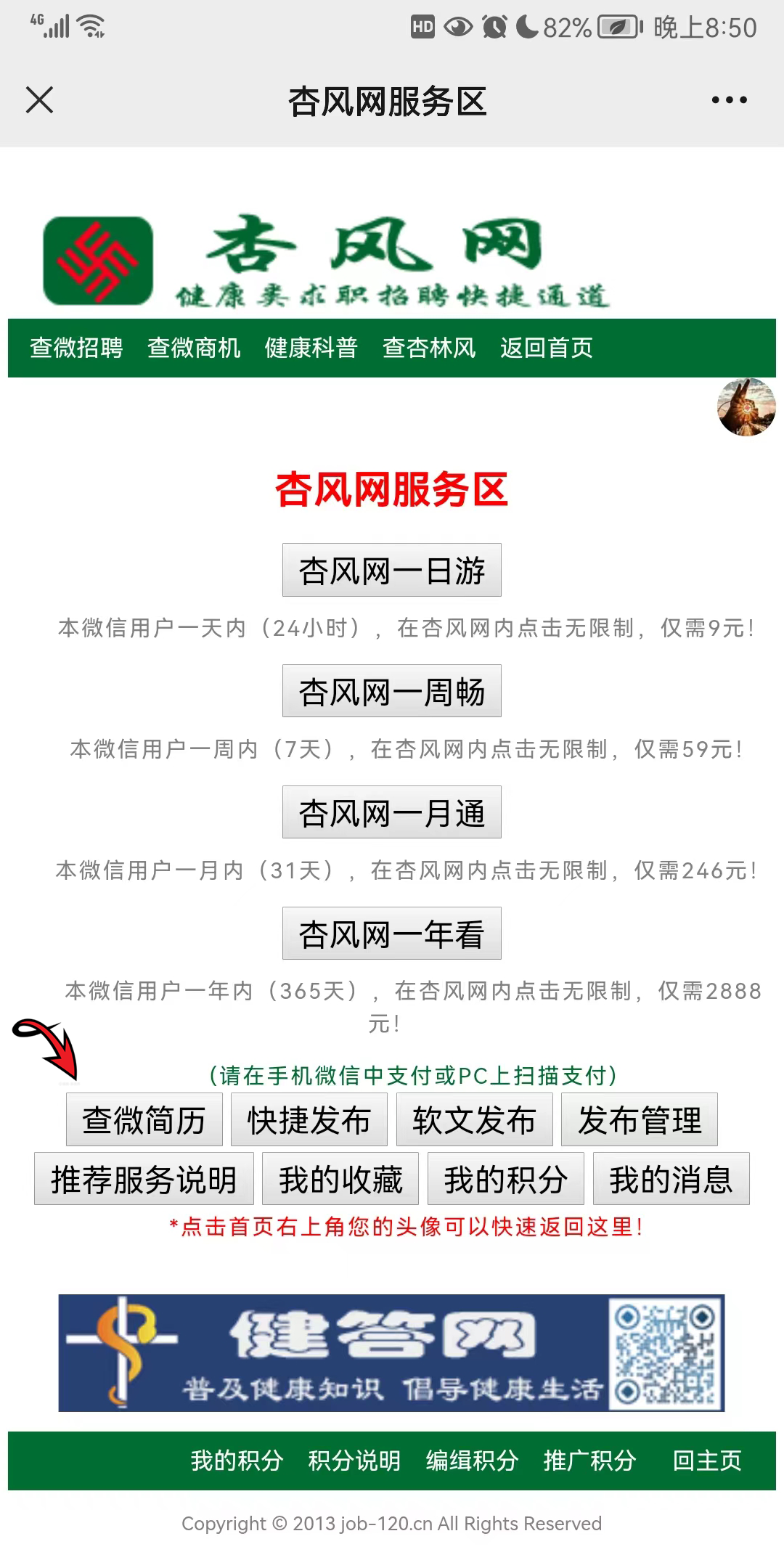Open 积分说明 in the bottom bar

point(354,1461)
